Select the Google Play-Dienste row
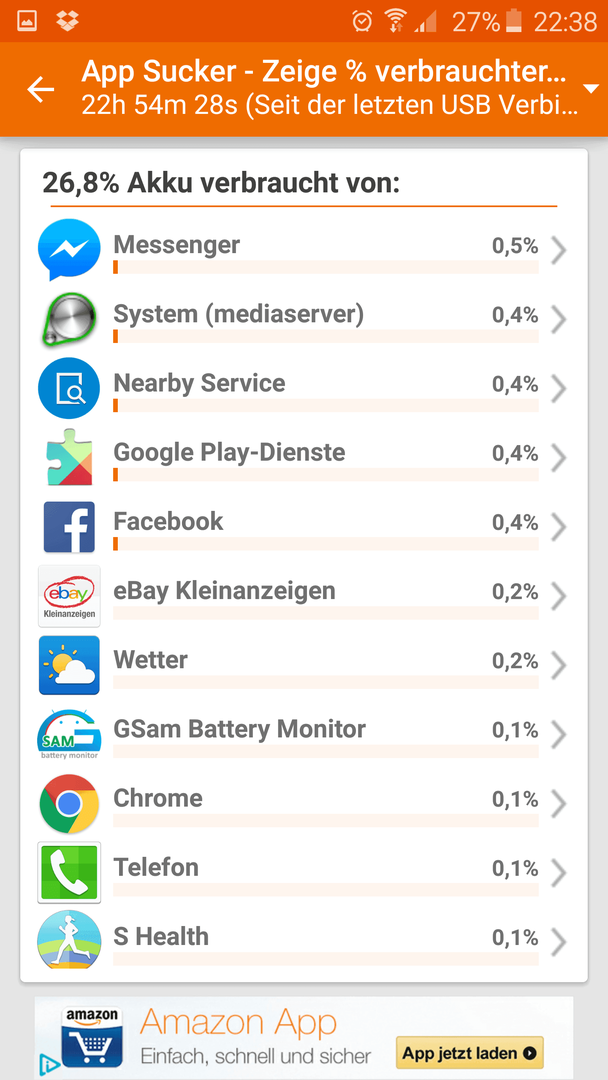 pyautogui.click(x=304, y=458)
